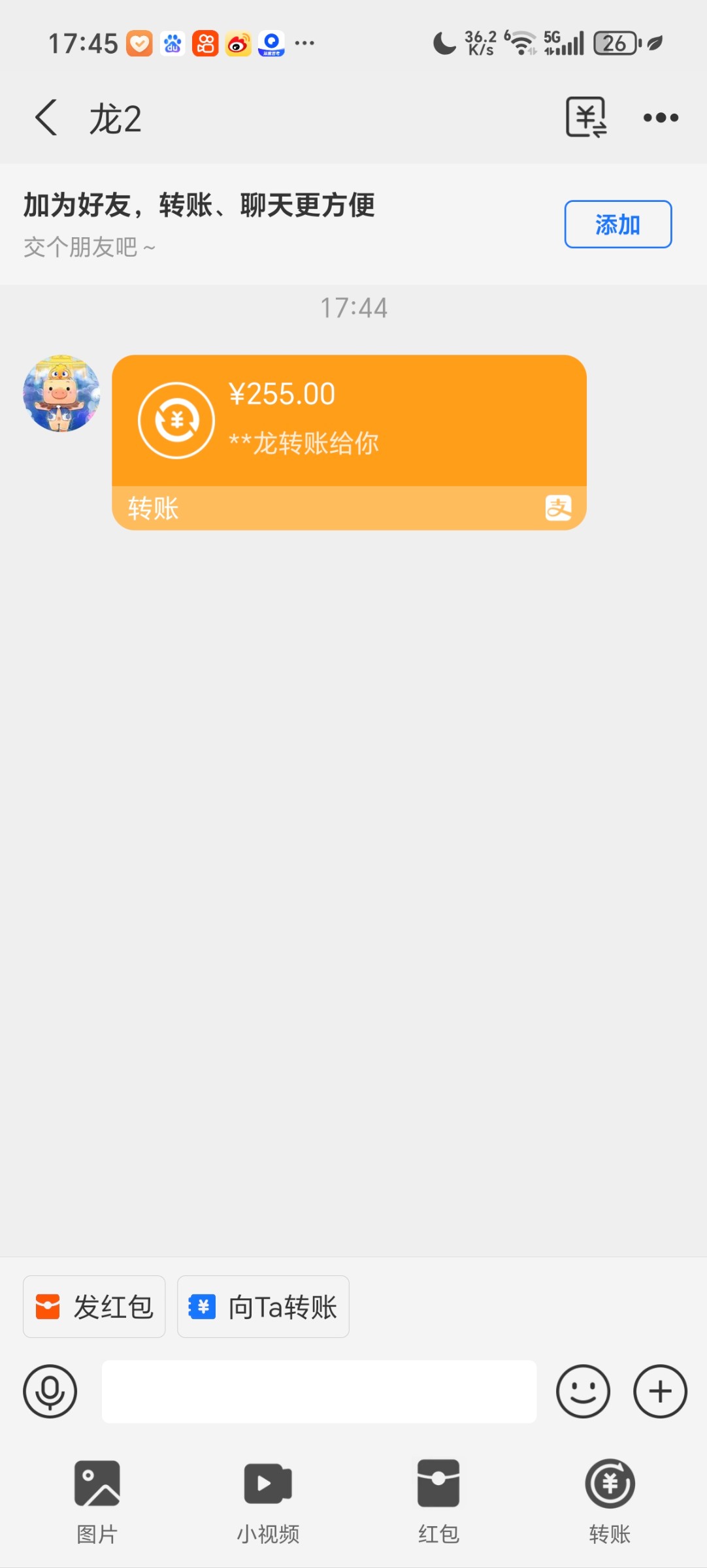This screenshot has height=1568, width=707.
Task: Select the 向Ta转账 quick button
Action: click(x=263, y=1307)
